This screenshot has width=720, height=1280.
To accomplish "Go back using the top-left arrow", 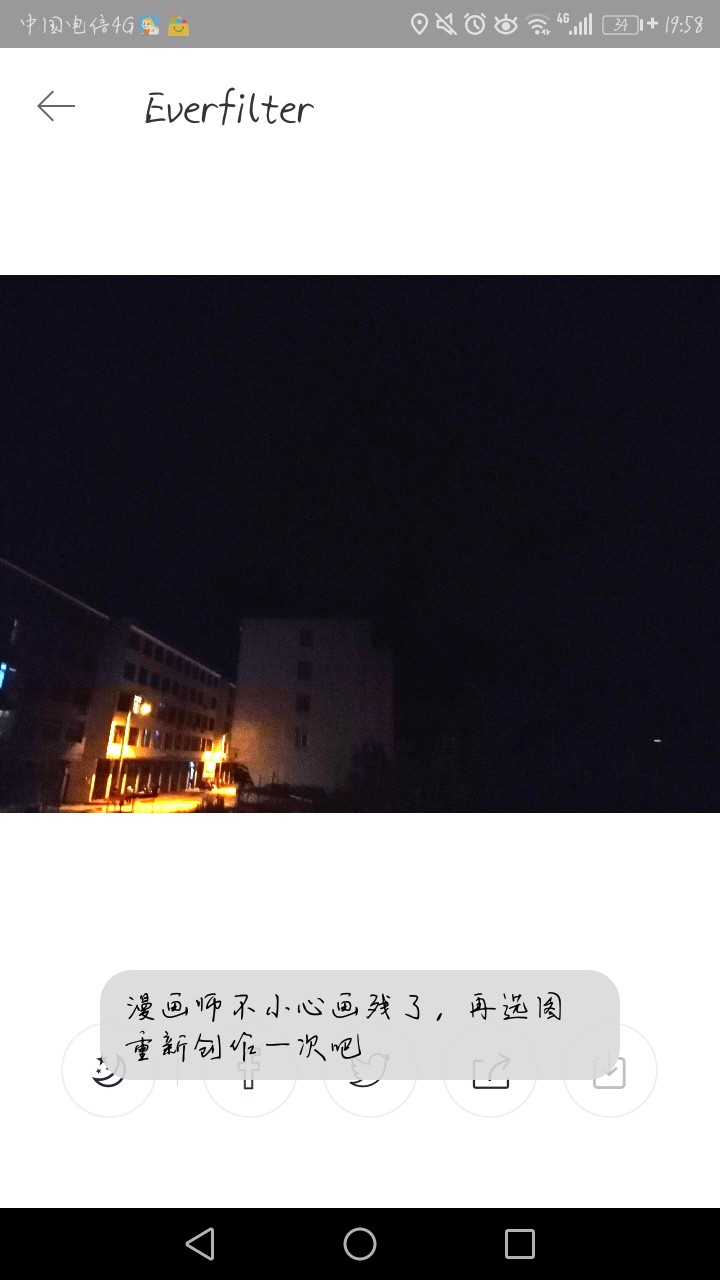I will point(56,106).
